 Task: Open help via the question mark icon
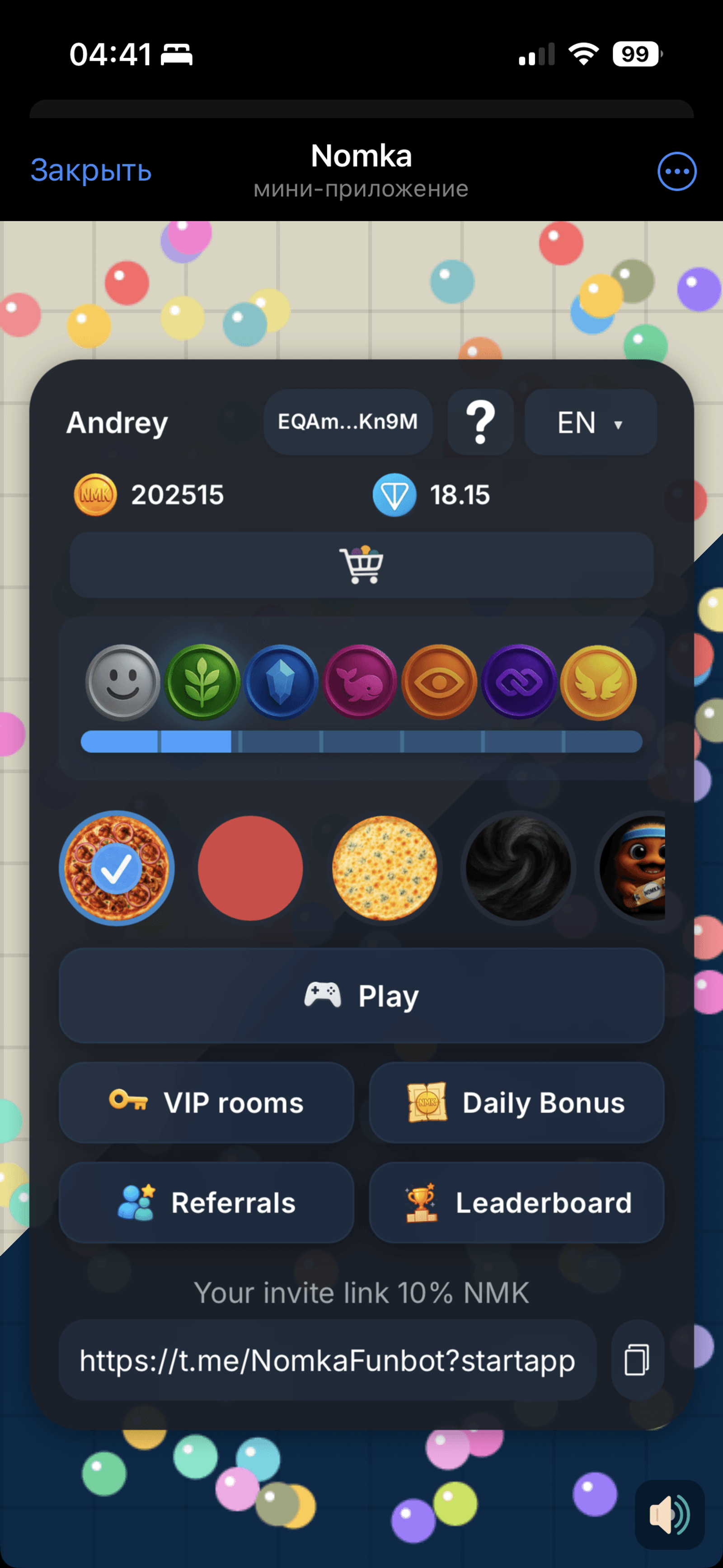480,423
